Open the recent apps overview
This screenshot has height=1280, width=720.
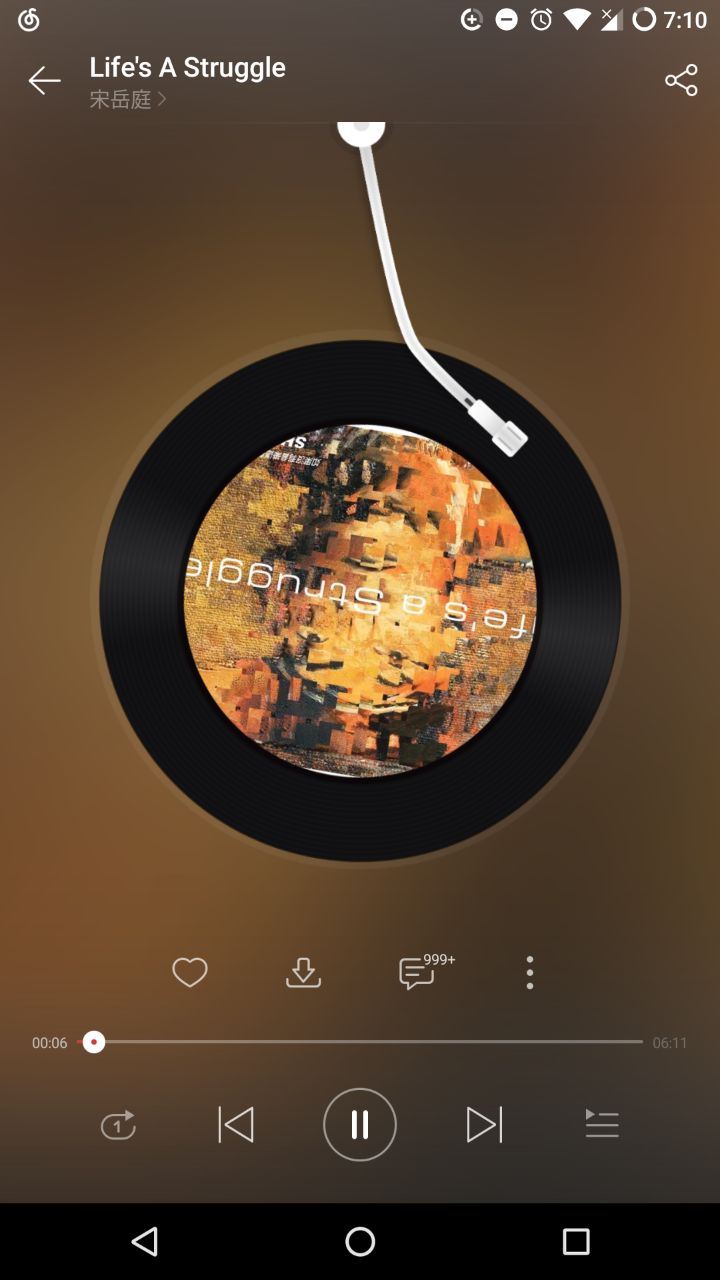click(576, 1242)
